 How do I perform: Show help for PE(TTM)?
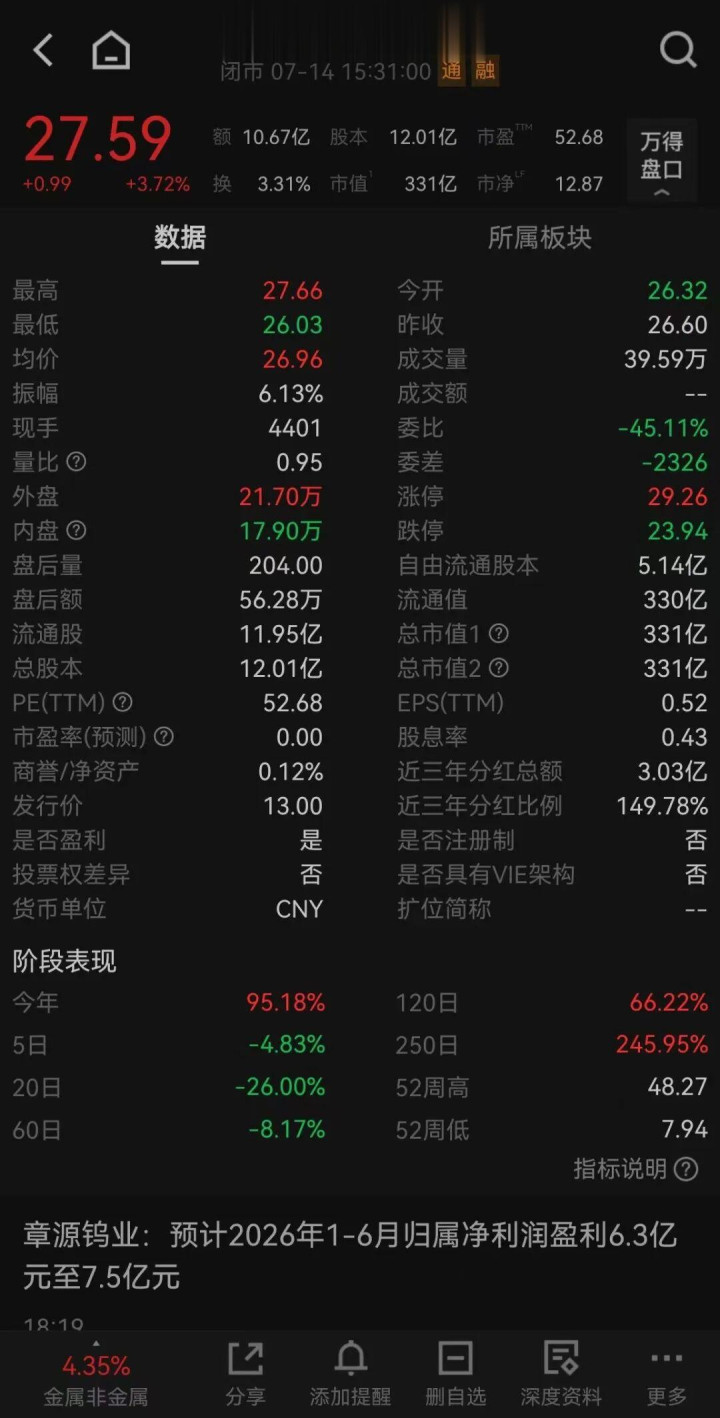pyautogui.click(x=122, y=703)
